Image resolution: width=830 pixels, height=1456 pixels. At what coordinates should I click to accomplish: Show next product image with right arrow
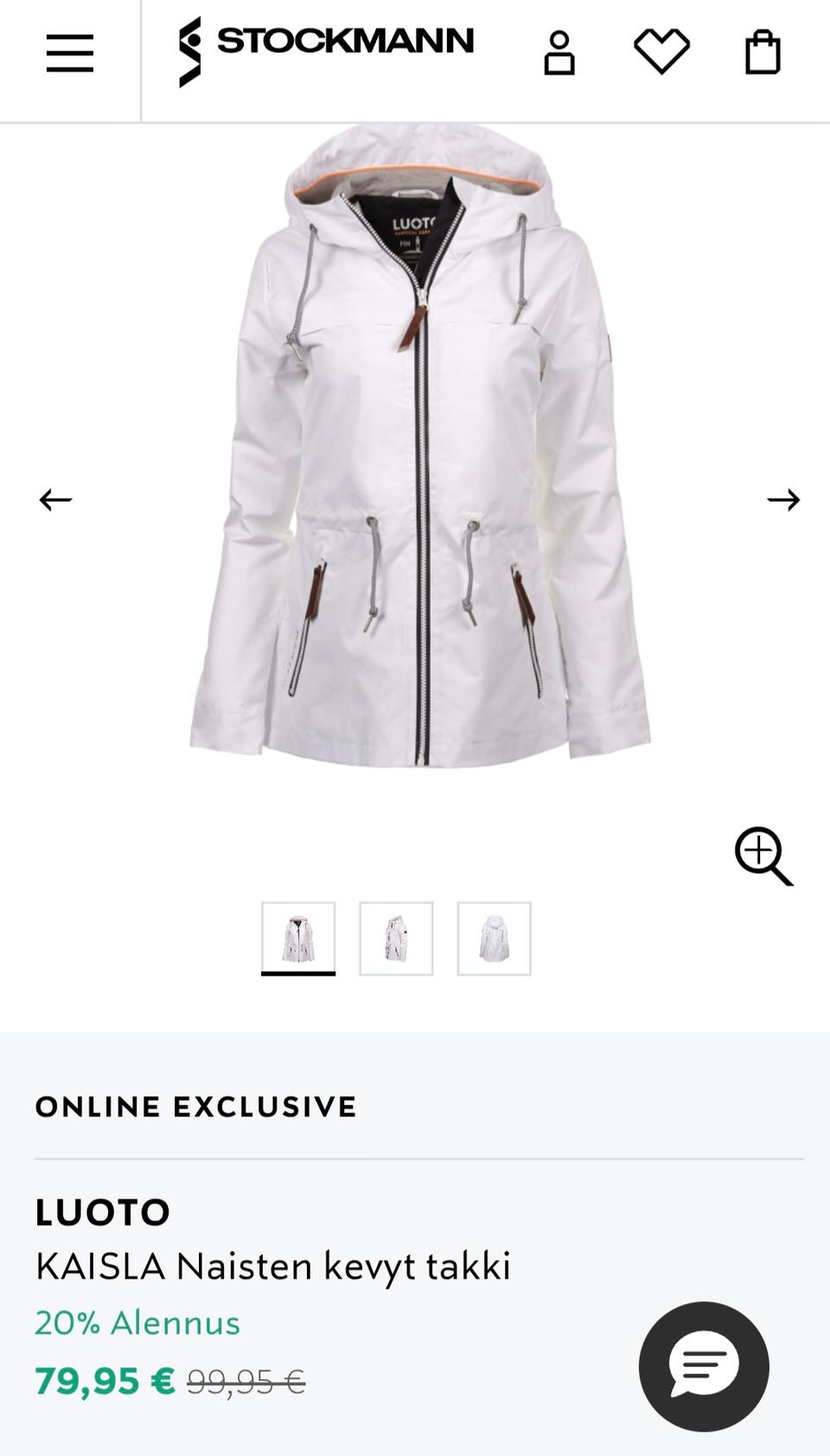point(783,500)
